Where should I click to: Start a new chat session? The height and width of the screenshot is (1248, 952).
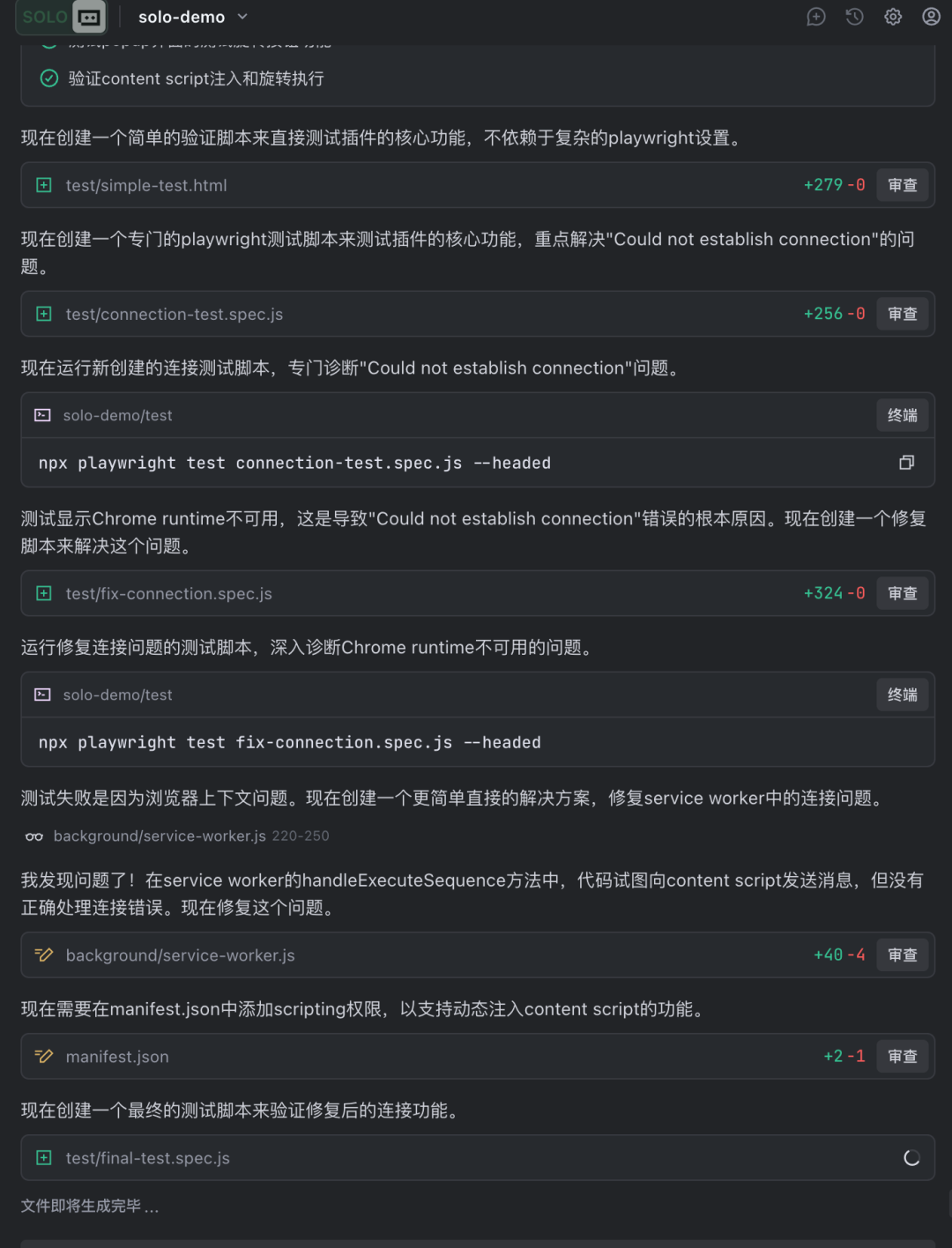816,17
